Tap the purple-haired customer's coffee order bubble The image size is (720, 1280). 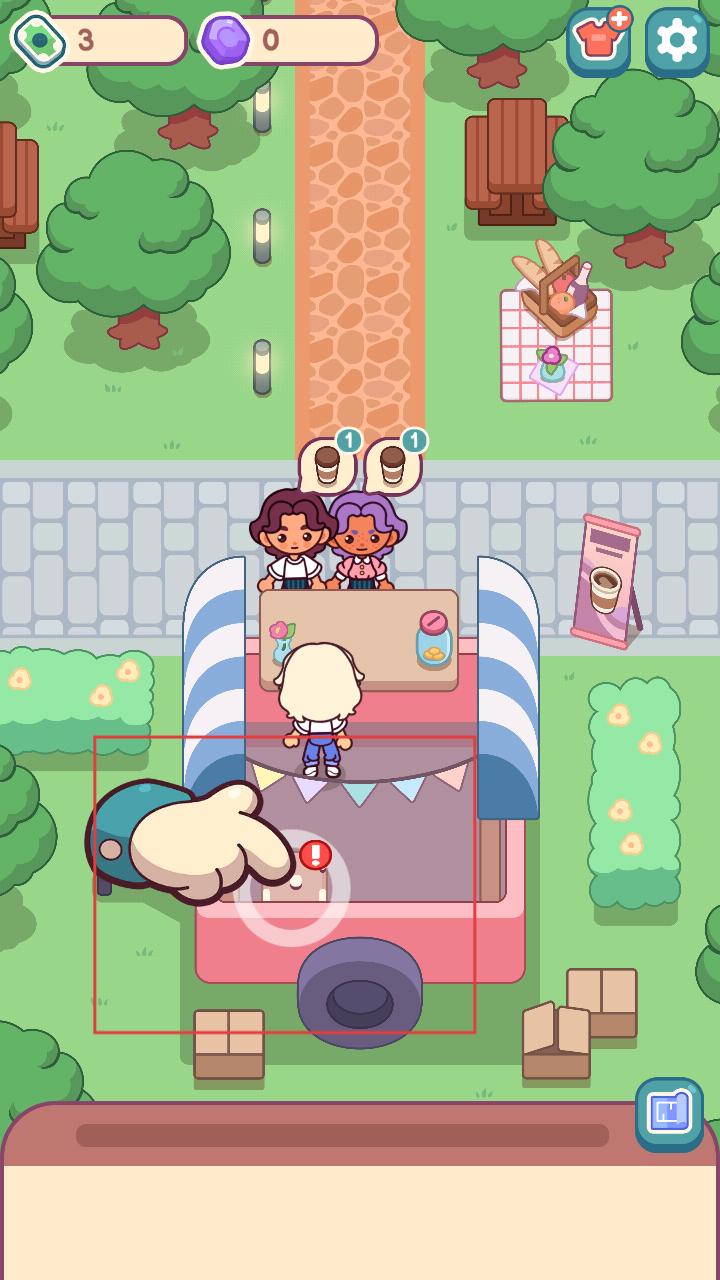393,466
